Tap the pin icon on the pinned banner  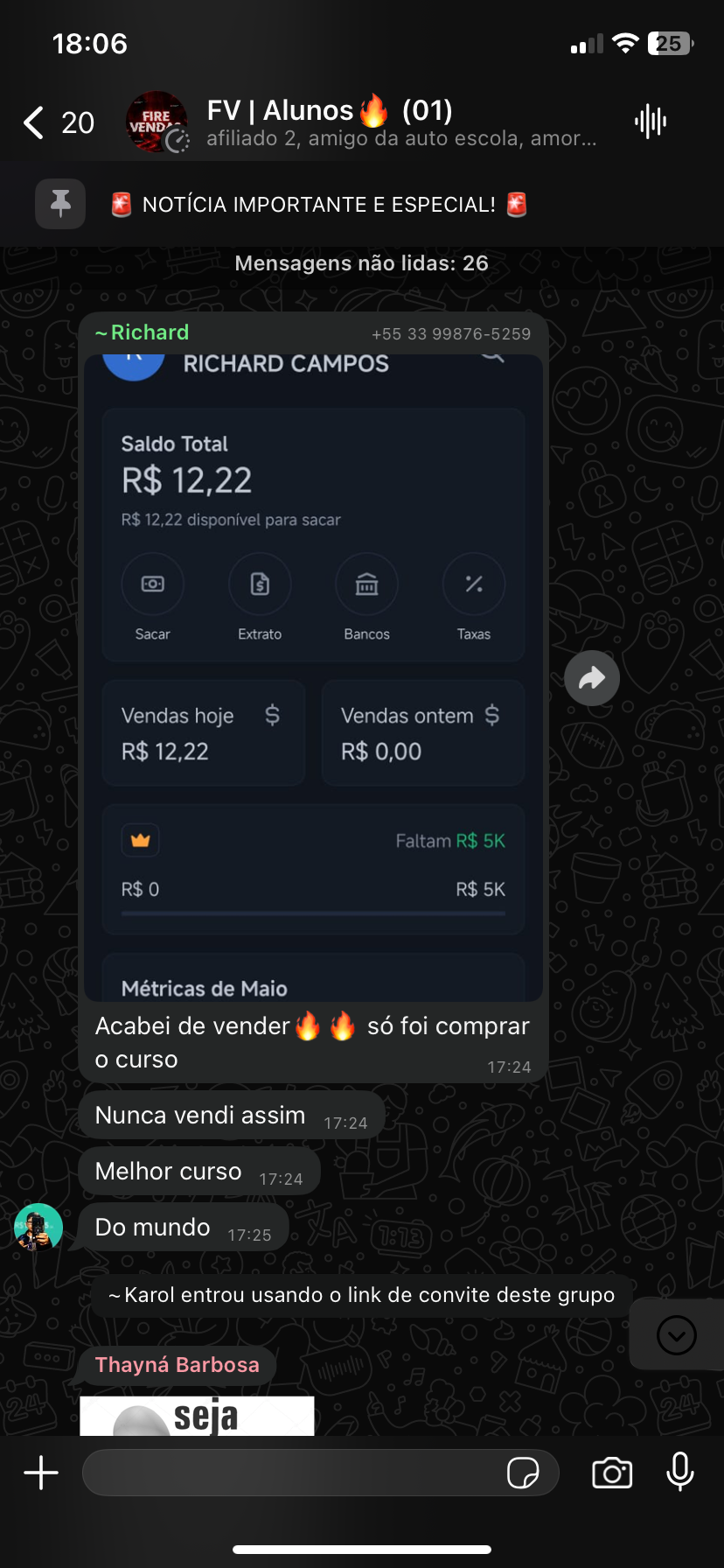coord(59,203)
